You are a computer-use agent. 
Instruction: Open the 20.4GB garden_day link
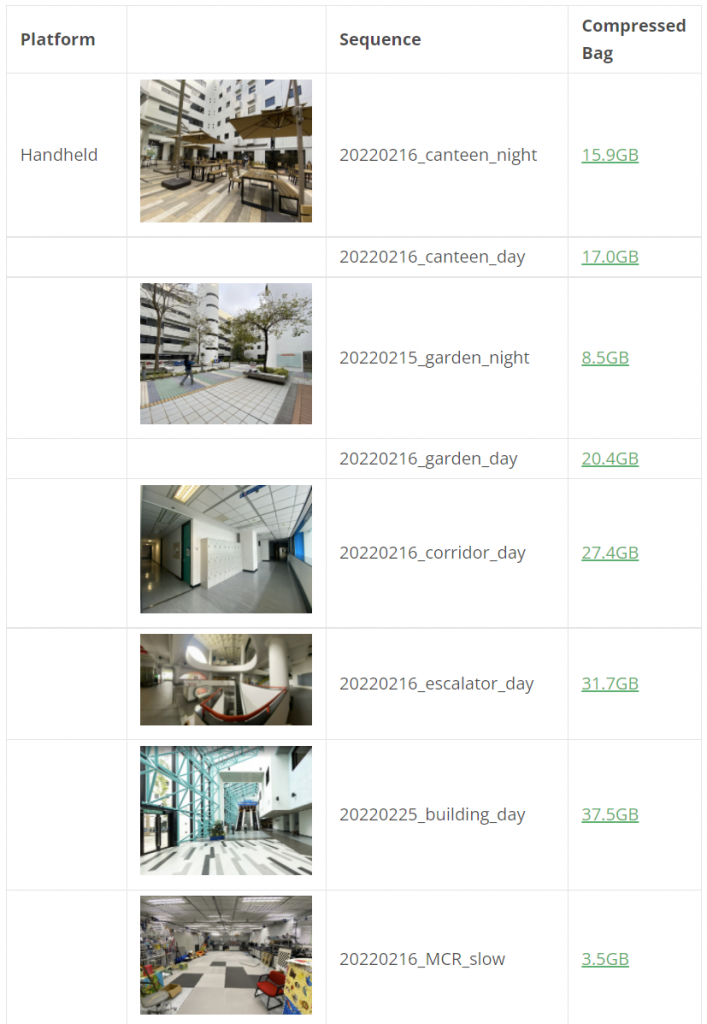pyautogui.click(x=609, y=459)
